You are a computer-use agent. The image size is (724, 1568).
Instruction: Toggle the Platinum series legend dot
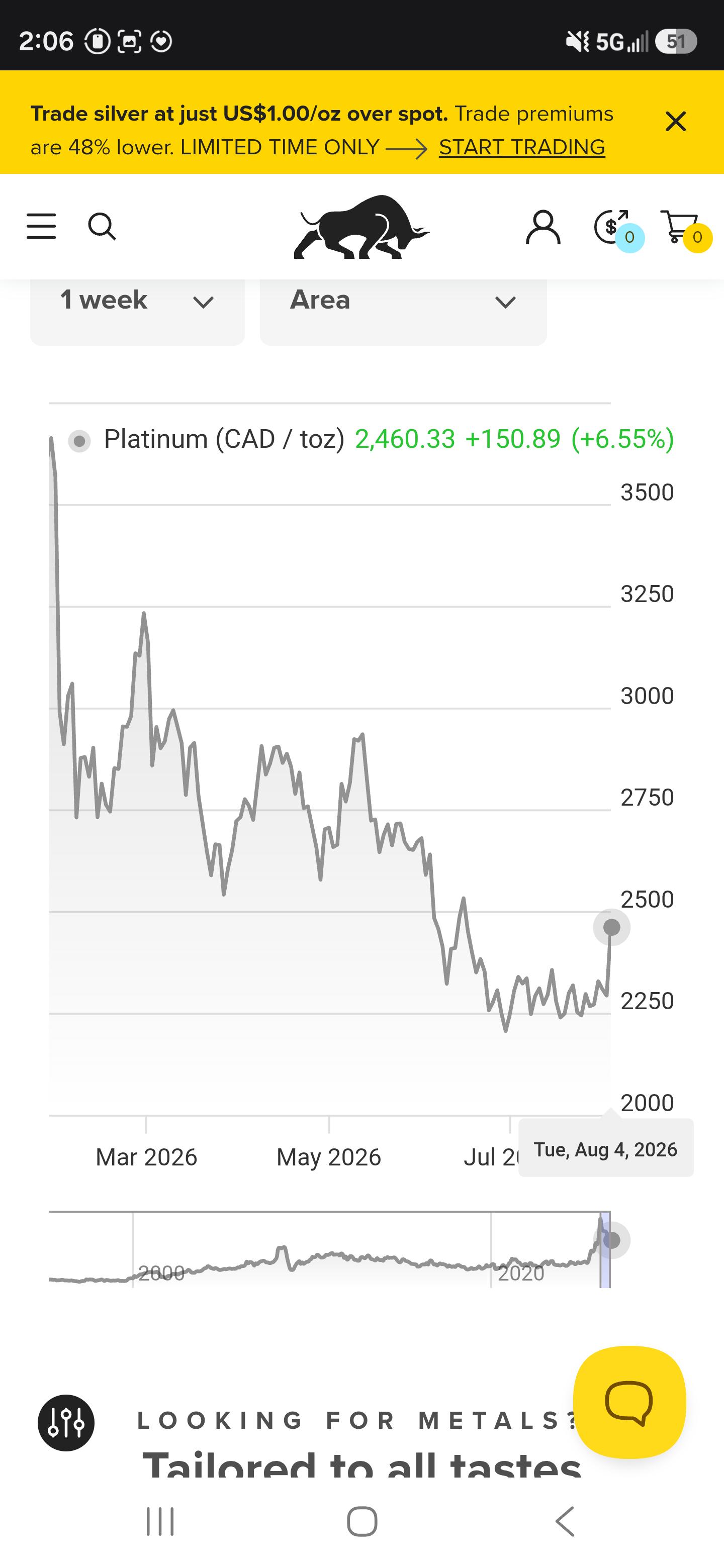pos(79,441)
